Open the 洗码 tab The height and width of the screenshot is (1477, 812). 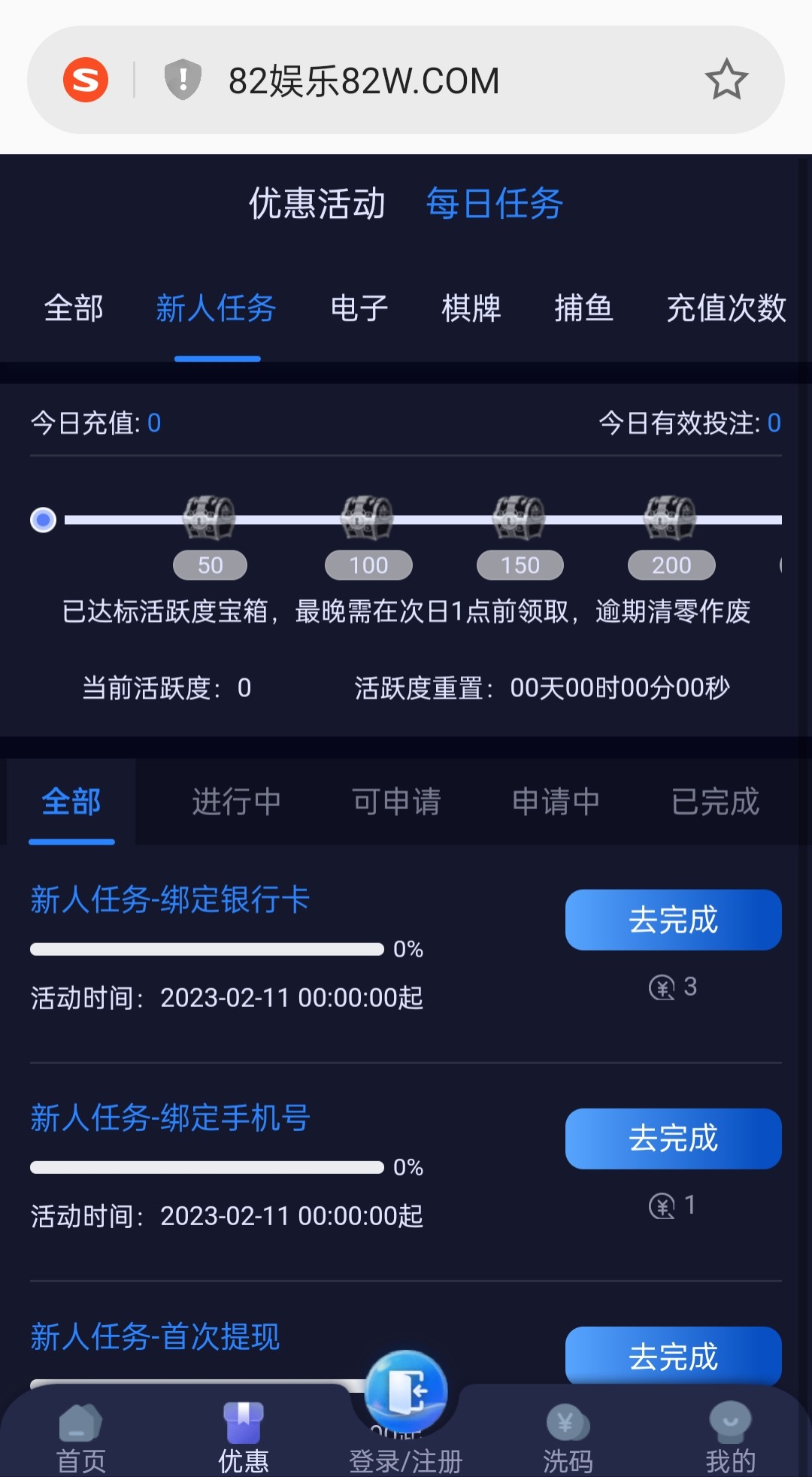(x=568, y=1438)
